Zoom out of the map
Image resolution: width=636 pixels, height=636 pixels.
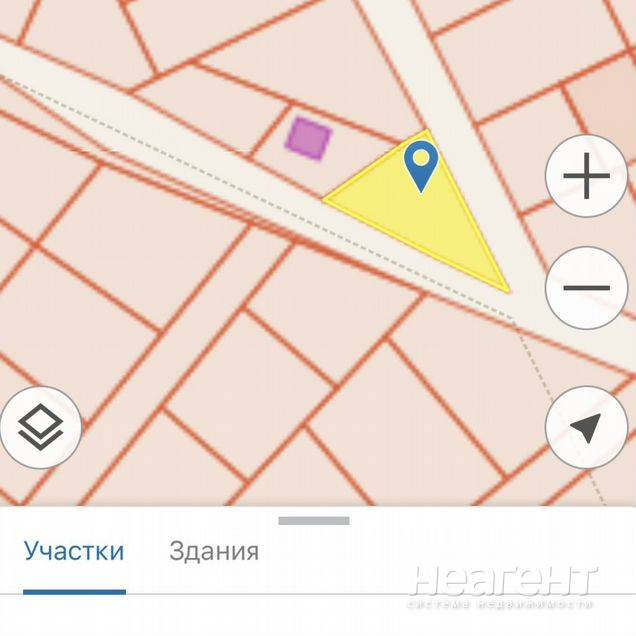(586, 288)
